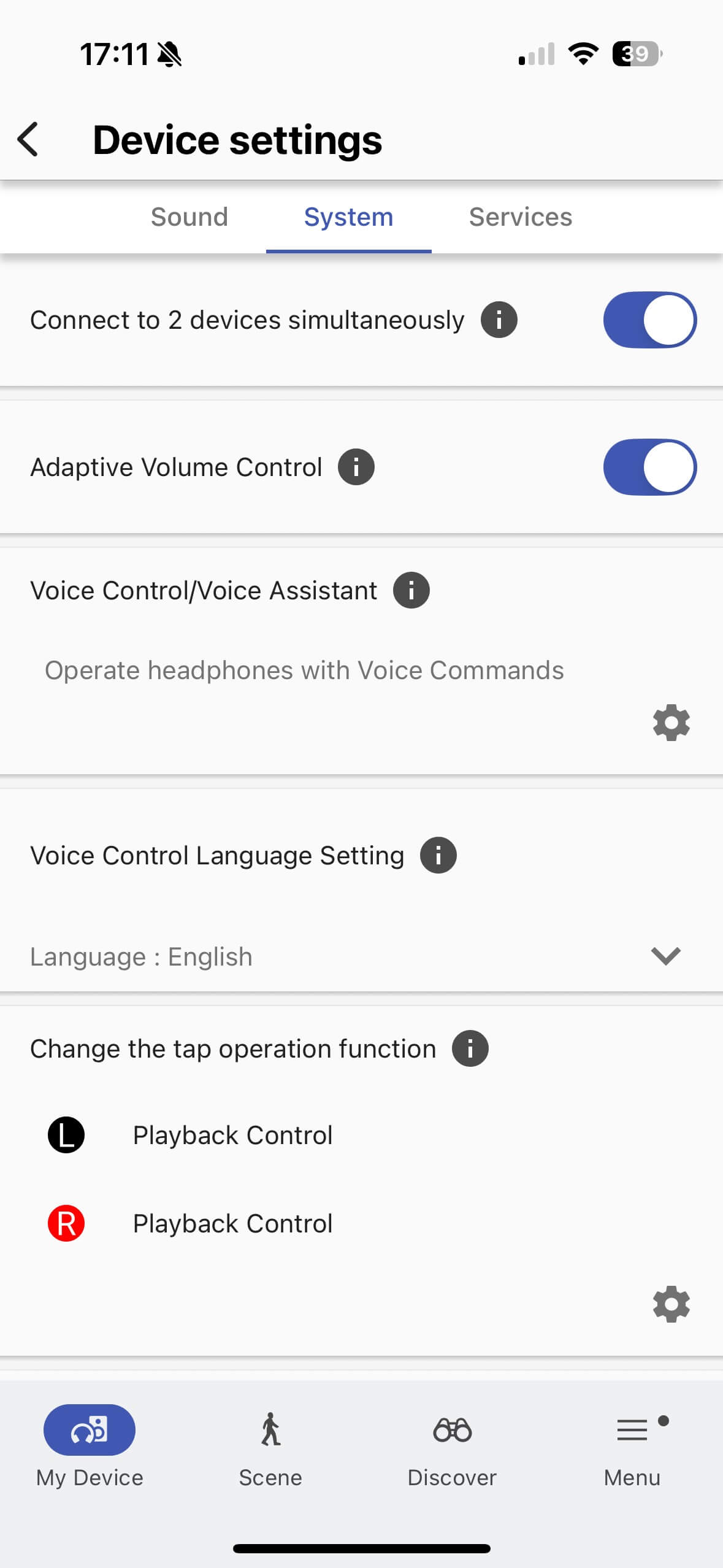Show info about connecting to 2 devices
The image size is (723, 1568).
499,320
